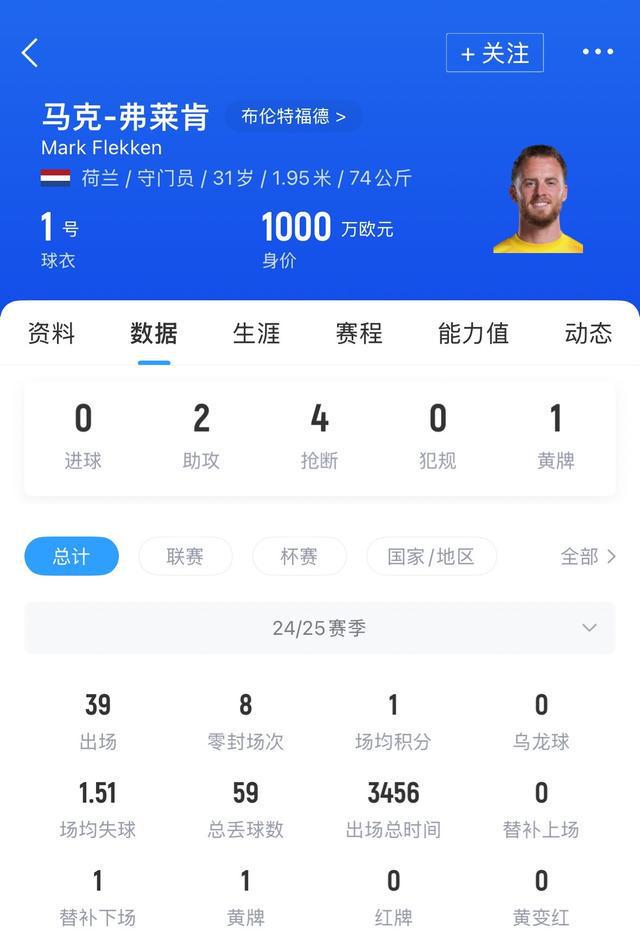
Task: Go back using the top-left arrow
Action: coord(30,53)
